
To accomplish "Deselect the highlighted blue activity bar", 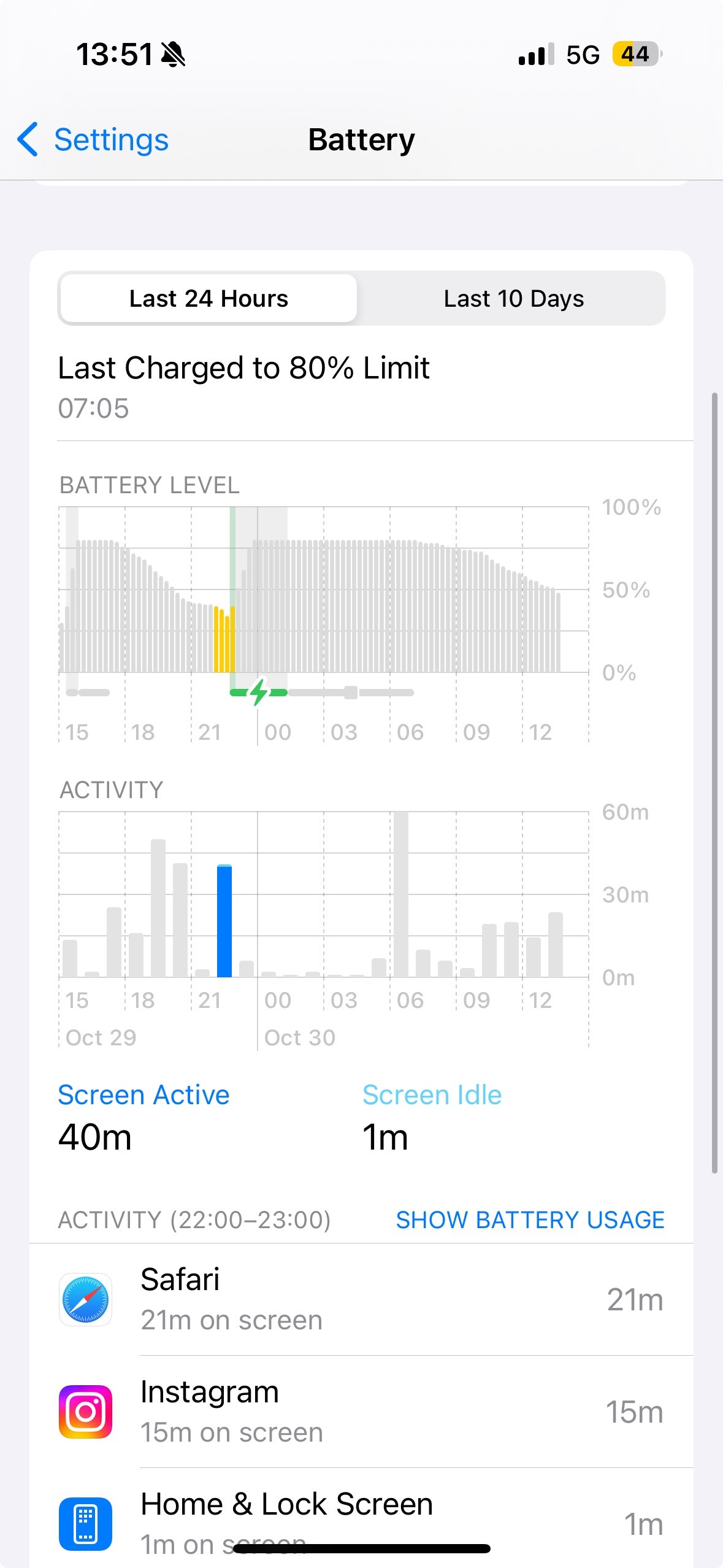I will 224,920.
